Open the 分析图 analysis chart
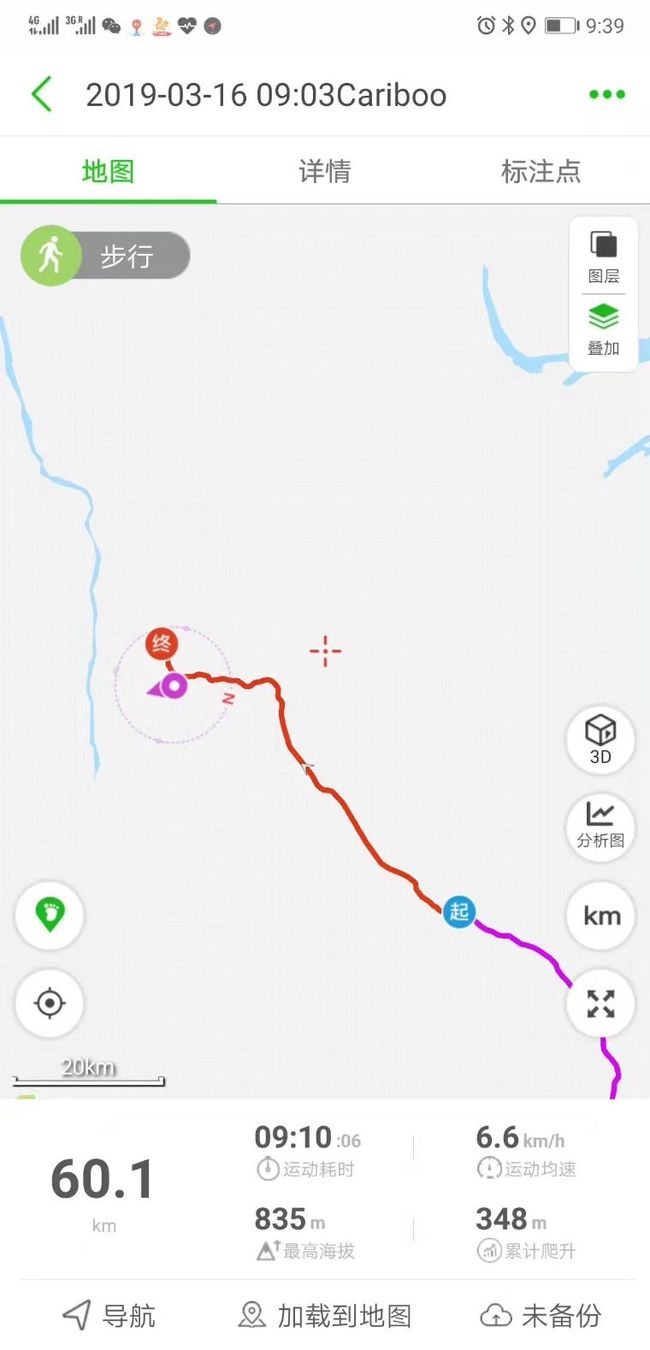 [x=600, y=826]
